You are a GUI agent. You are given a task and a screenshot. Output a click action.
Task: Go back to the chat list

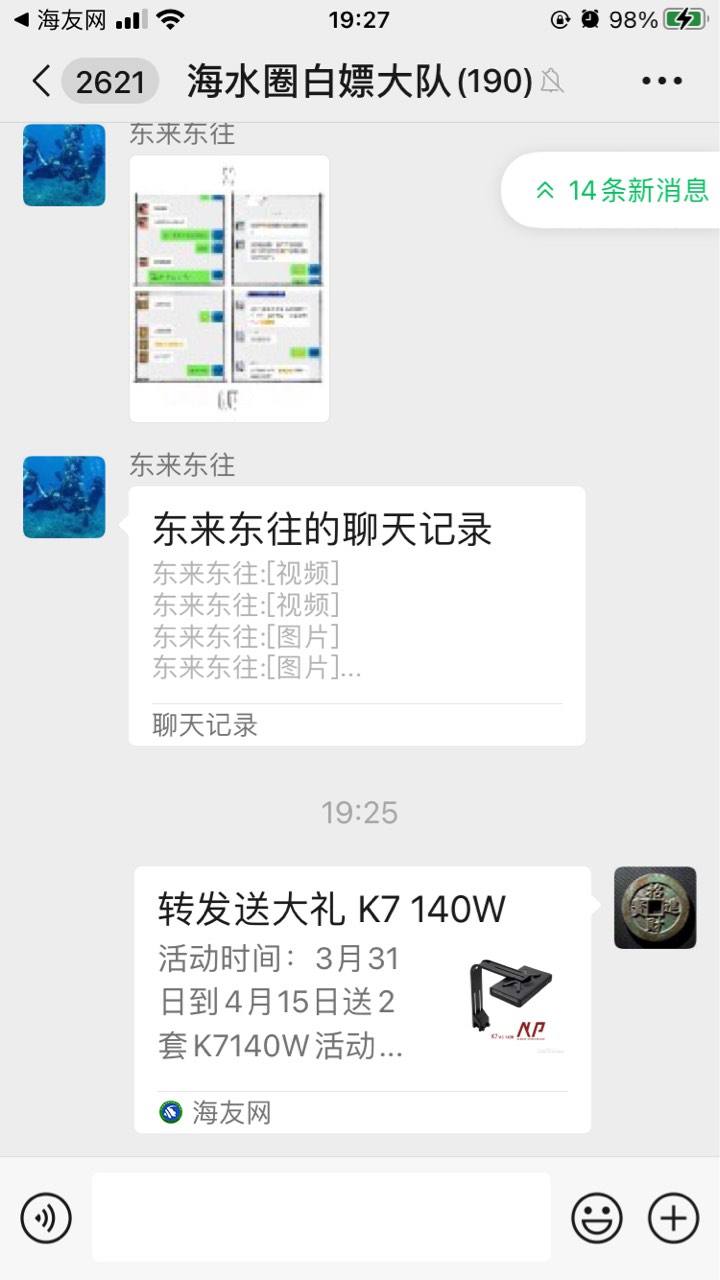(42, 82)
